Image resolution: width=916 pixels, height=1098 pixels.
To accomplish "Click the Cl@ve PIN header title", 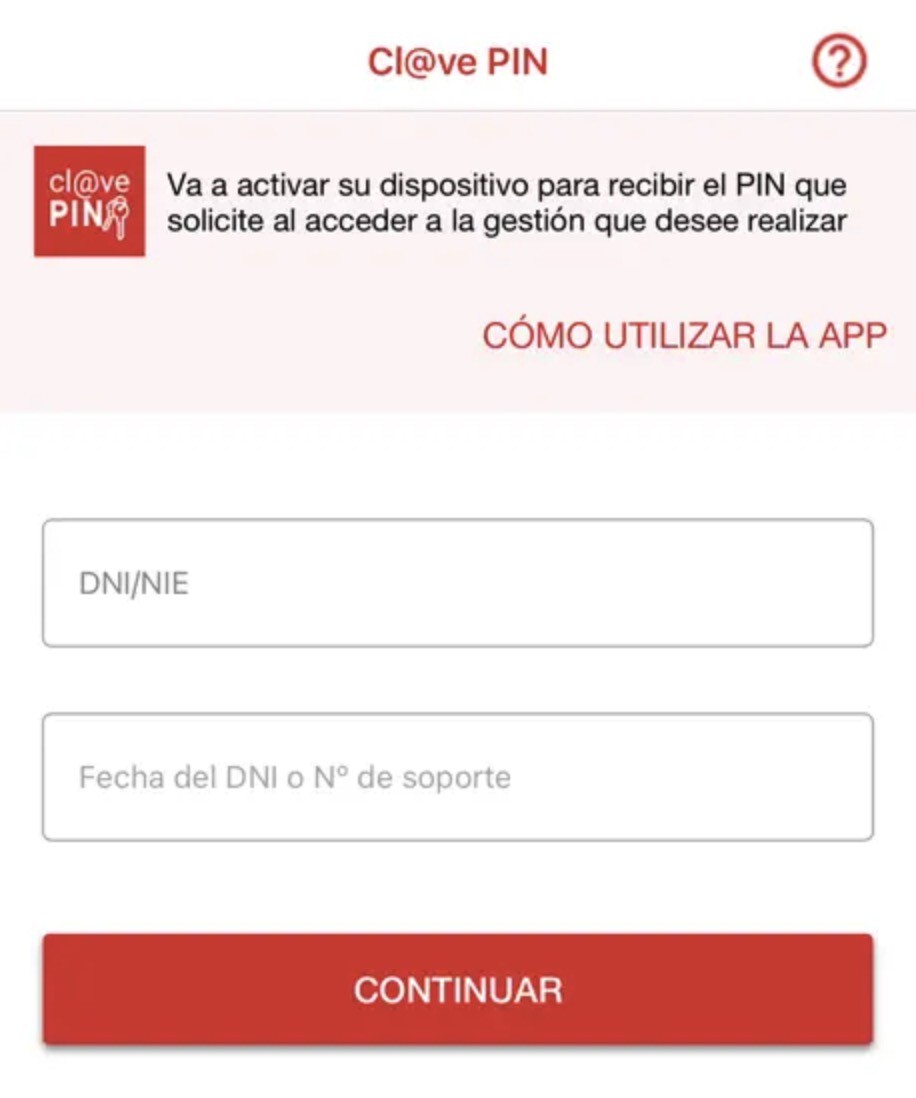I will click(x=458, y=60).
